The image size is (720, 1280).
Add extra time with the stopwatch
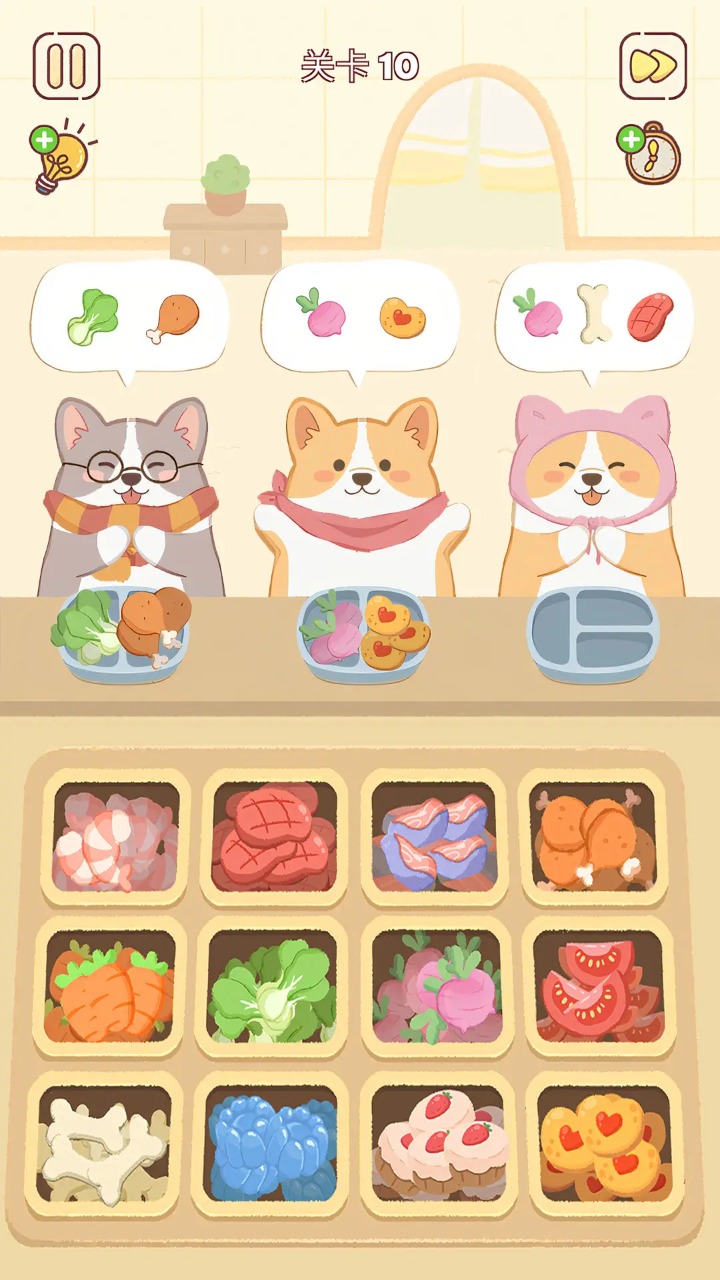649,153
